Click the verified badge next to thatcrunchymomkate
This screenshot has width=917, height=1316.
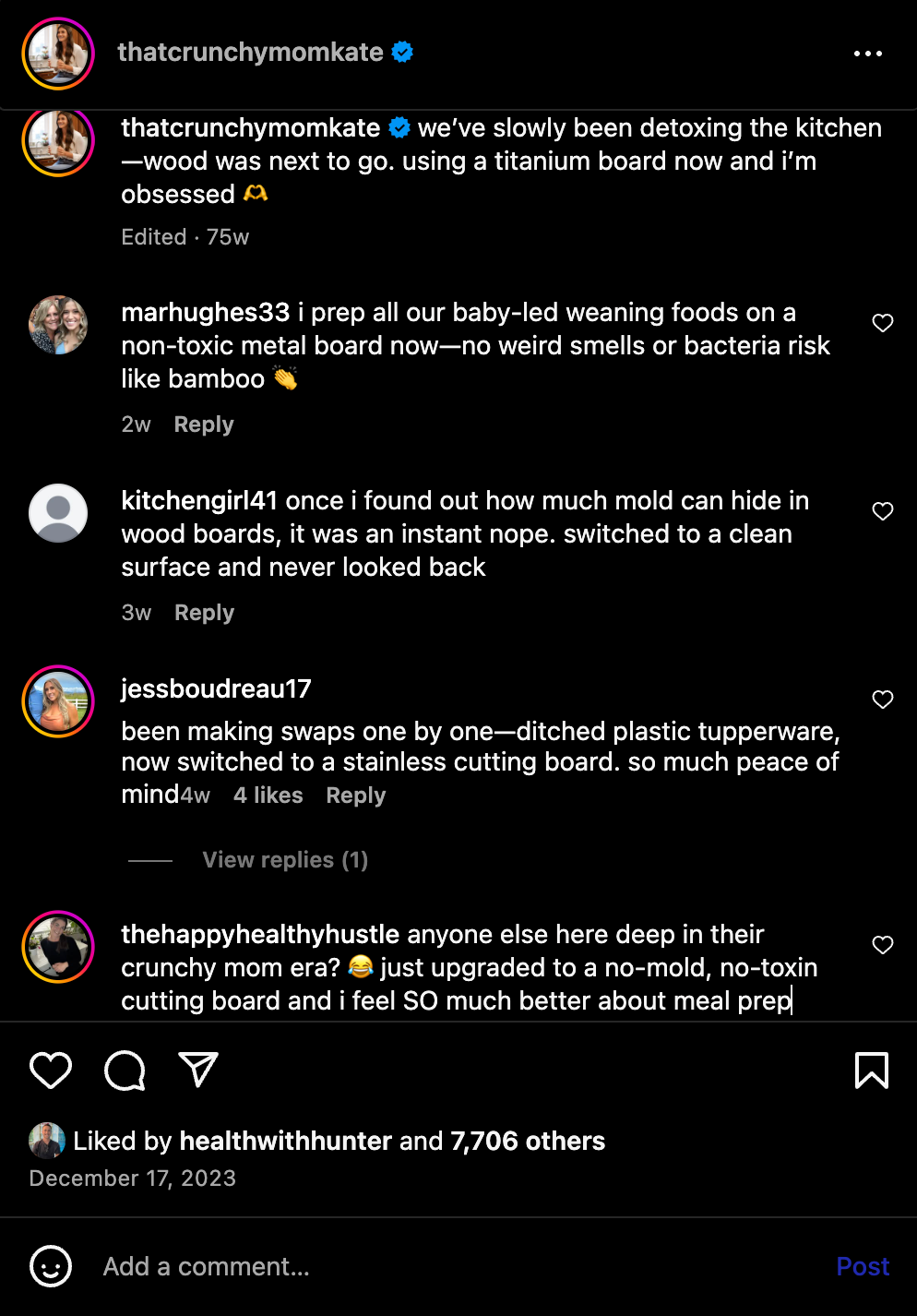click(x=400, y=53)
